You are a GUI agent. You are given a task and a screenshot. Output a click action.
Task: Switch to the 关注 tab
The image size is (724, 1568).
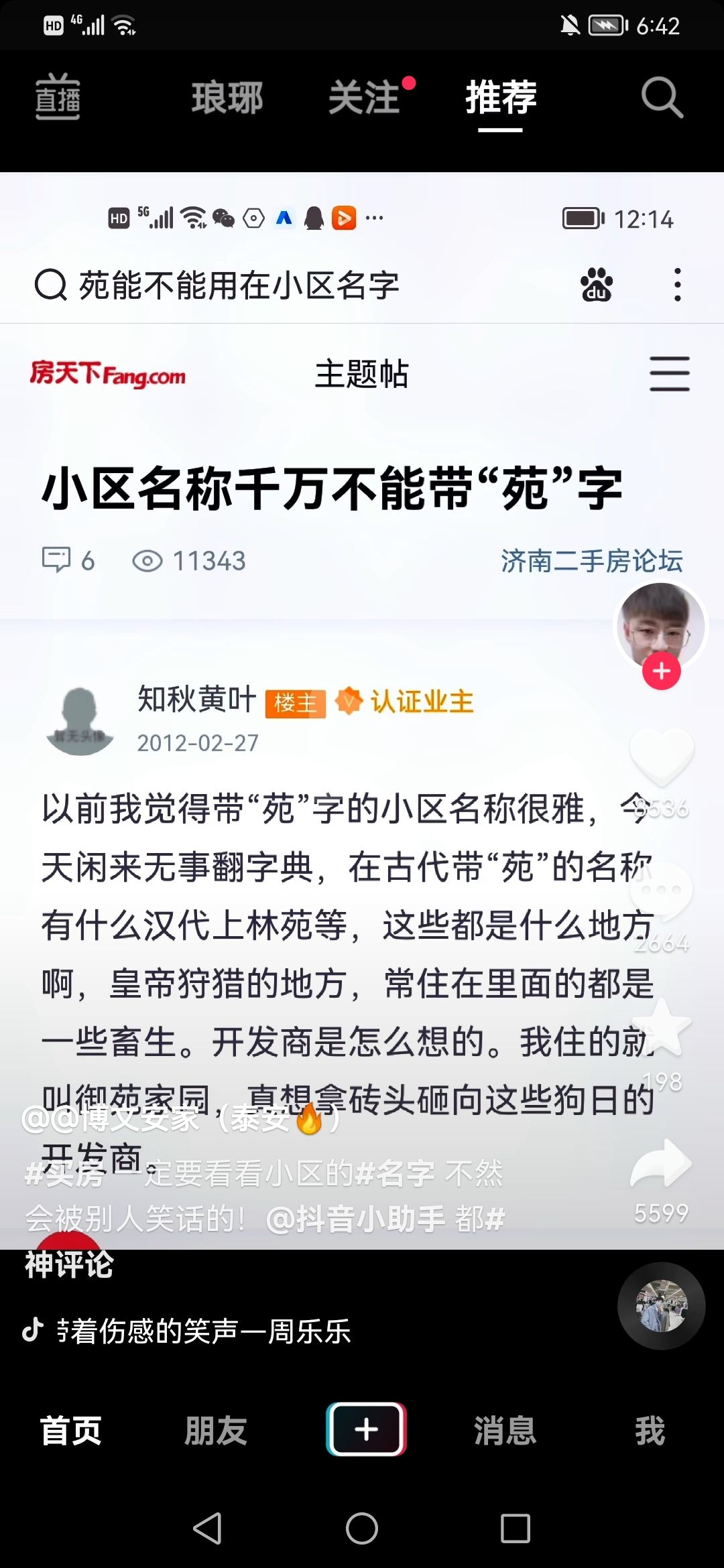pyautogui.click(x=365, y=98)
